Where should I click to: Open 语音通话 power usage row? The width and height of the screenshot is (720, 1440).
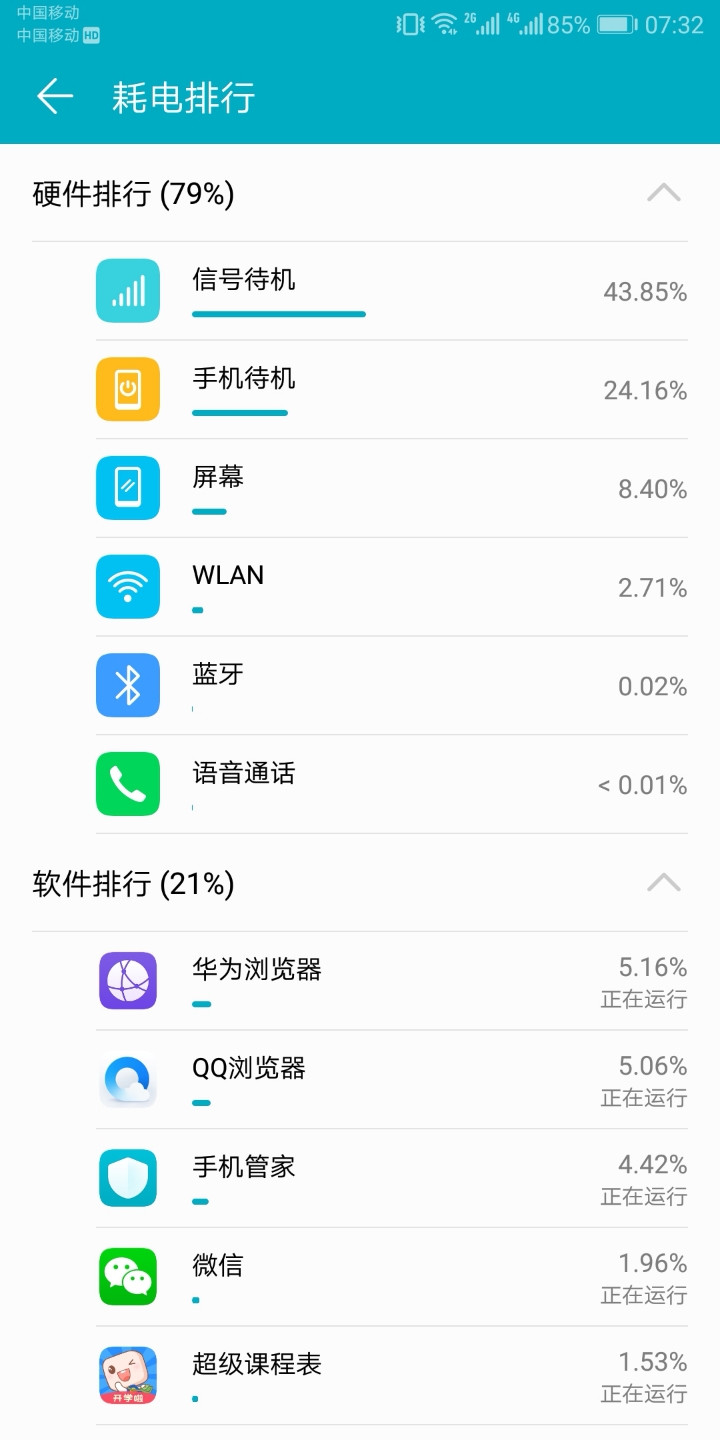coord(390,784)
